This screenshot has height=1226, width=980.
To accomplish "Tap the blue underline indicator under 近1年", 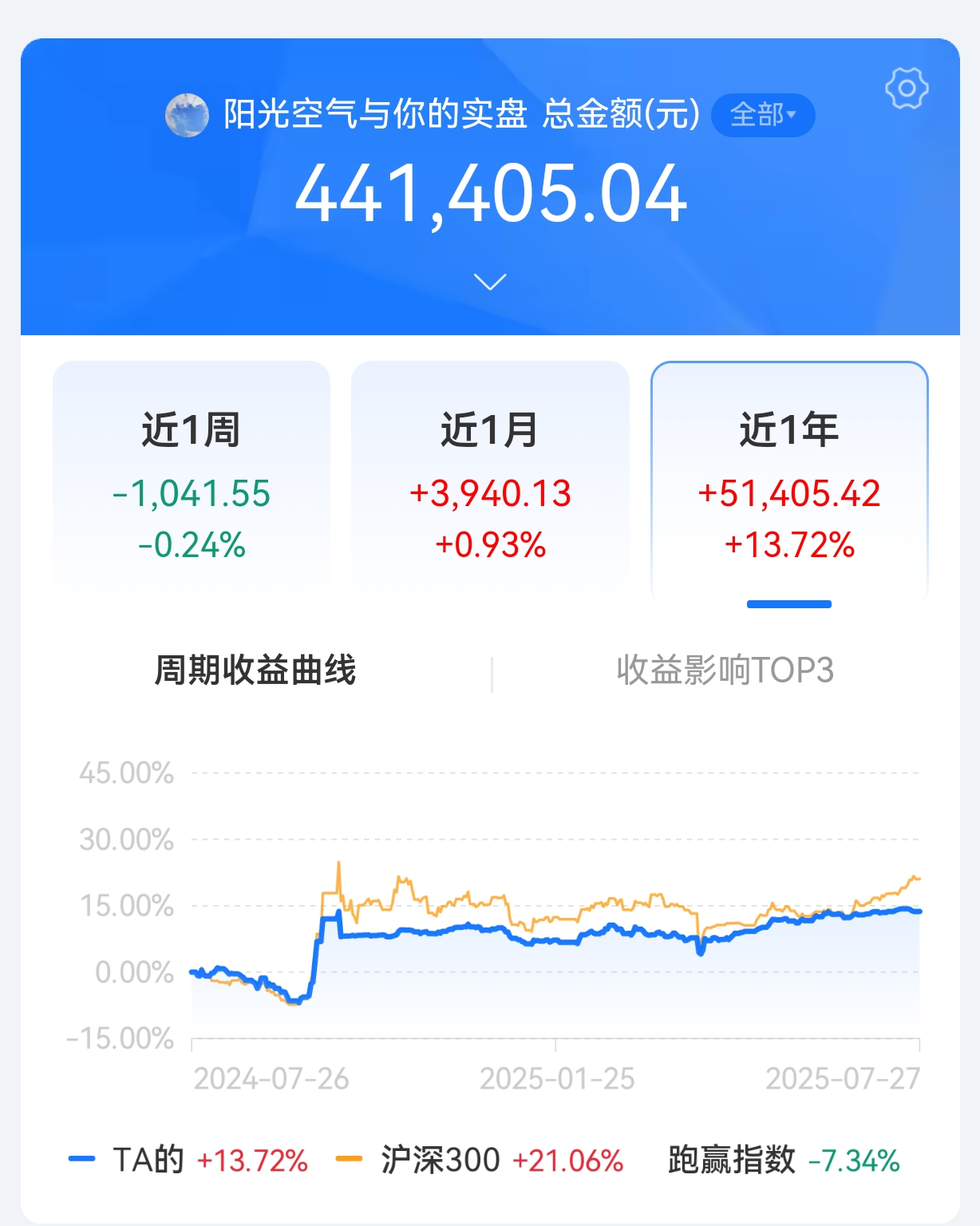I will pyautogui.click(x=788, y=604).
